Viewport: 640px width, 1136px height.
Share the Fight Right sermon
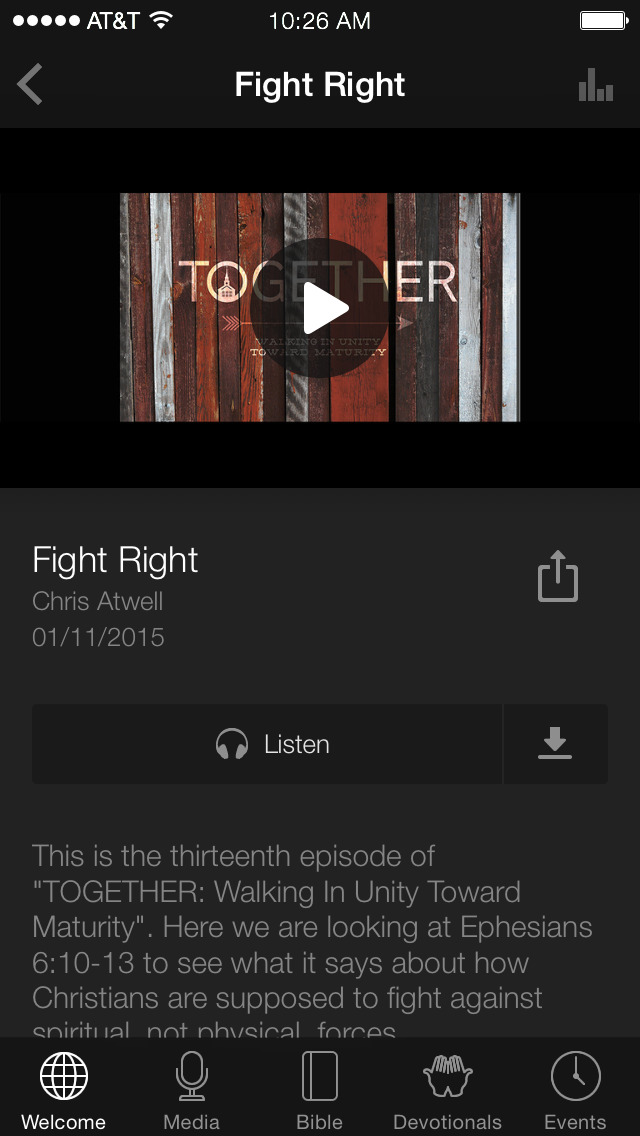click(558, 577)
